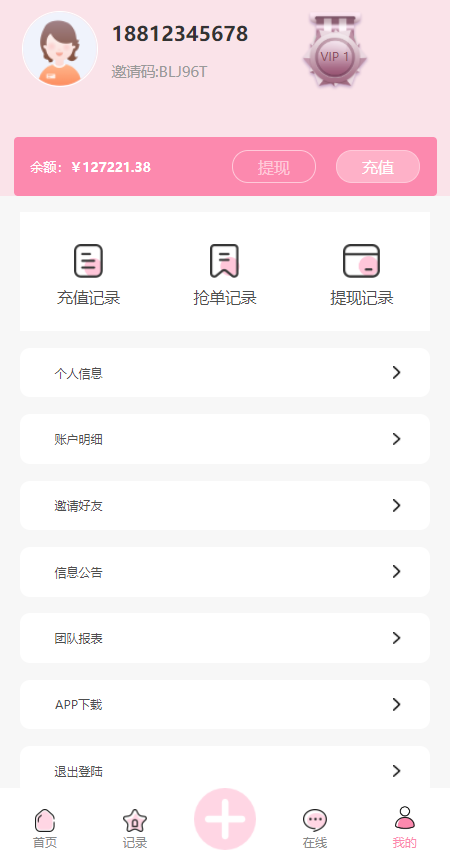
Task: Select 邀请好友 to invite friends
Action: tap(225, 505)
